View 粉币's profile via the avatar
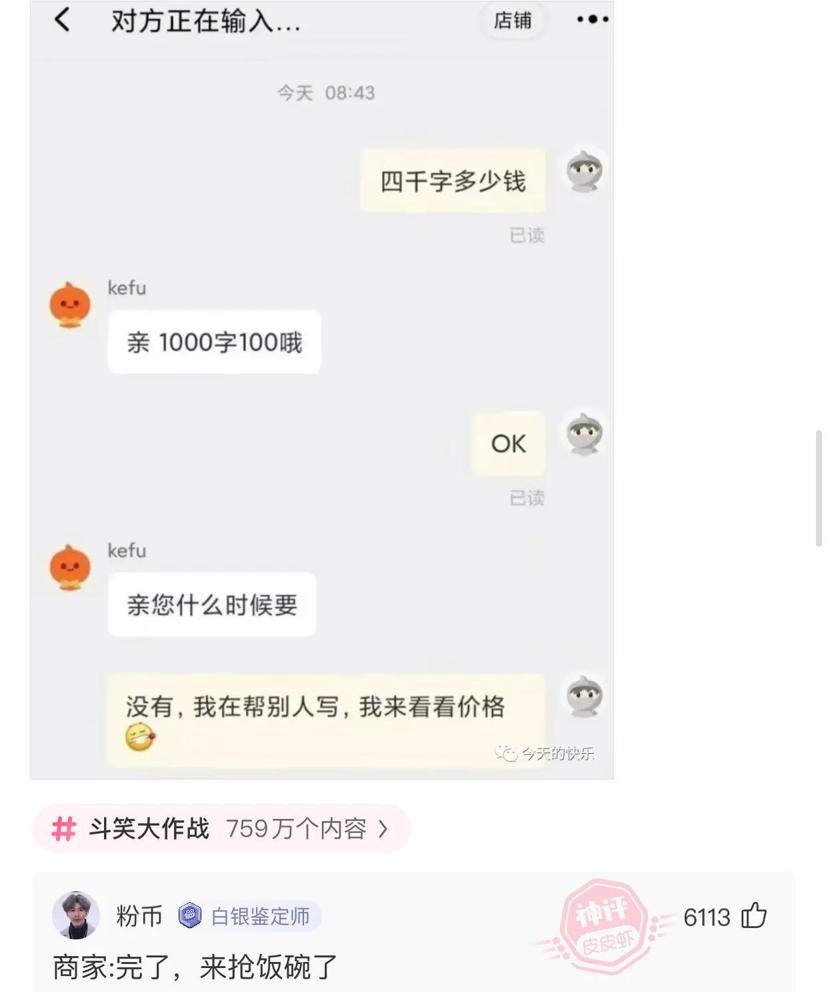The image size is (828, 992). pyautogui.click(x=76, y=915)
